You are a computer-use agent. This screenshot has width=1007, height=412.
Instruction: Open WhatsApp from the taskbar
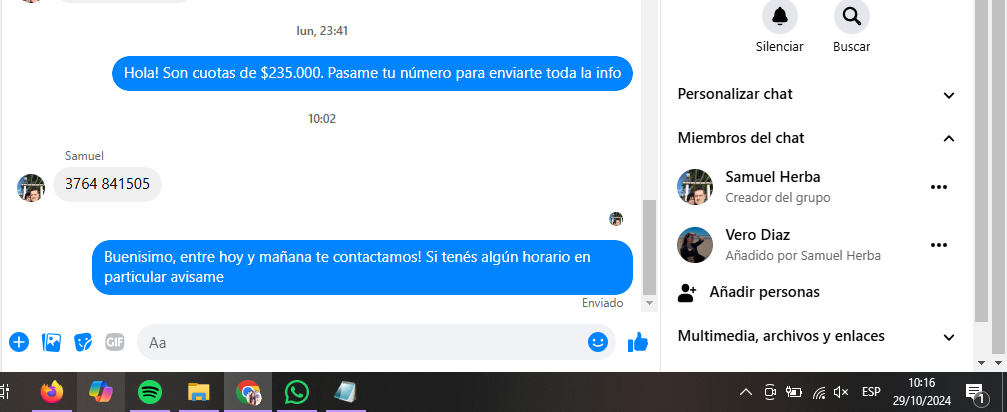click(297, 392)
